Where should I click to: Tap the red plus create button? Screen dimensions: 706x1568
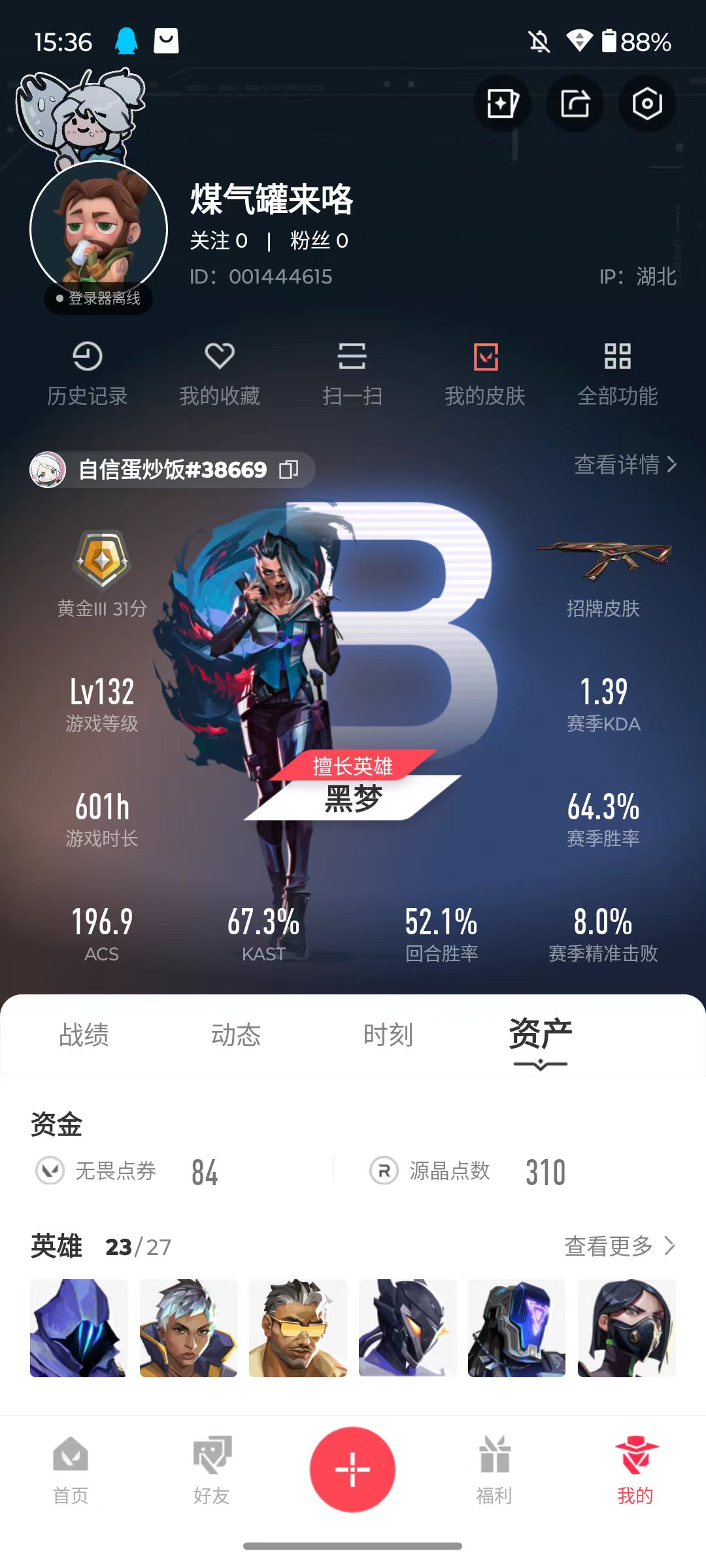[353, 1469]
